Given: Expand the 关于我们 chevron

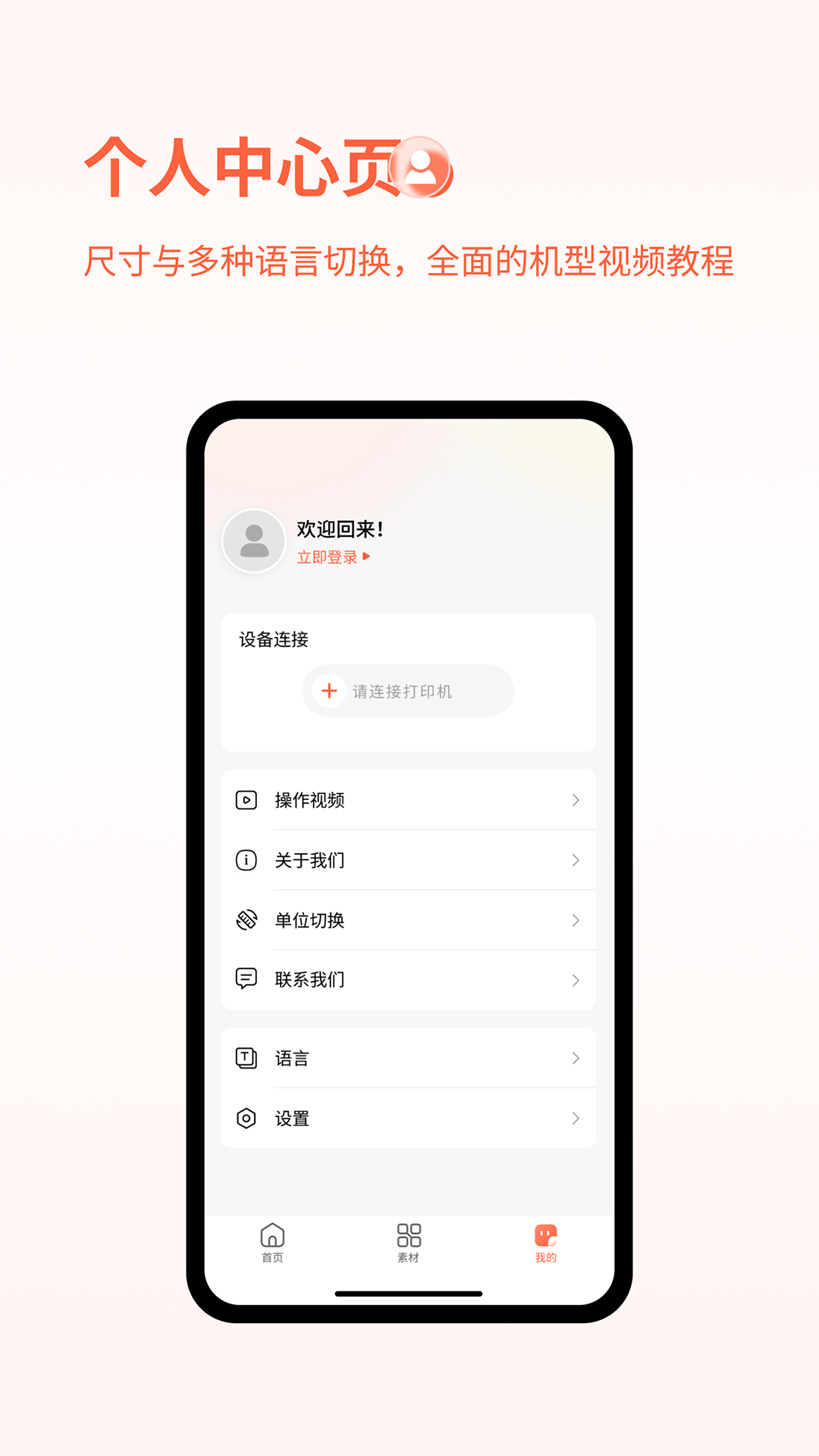Looking at the screenshot, I should pyautogui.click(x=576, y=861).
